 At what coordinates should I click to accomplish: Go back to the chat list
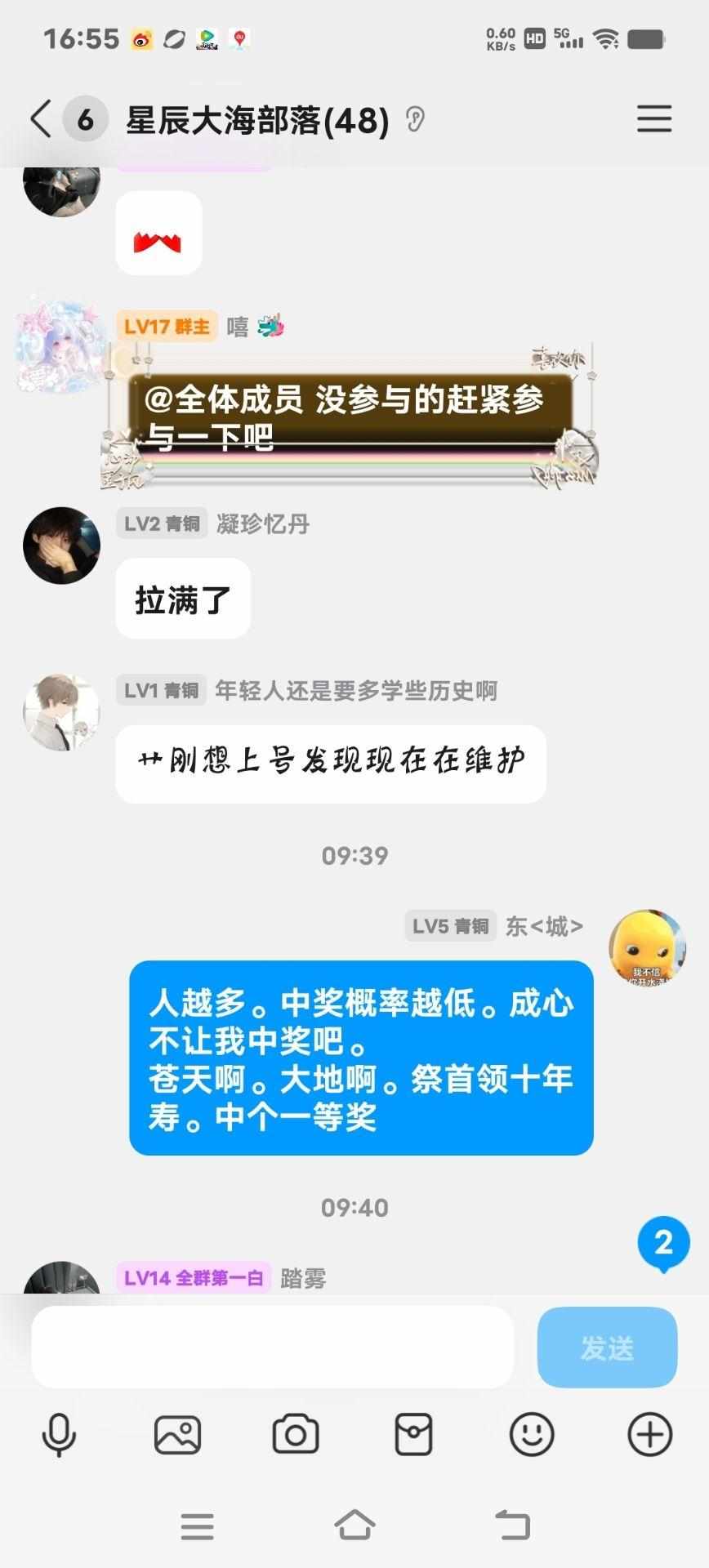(x=41, y=119)
